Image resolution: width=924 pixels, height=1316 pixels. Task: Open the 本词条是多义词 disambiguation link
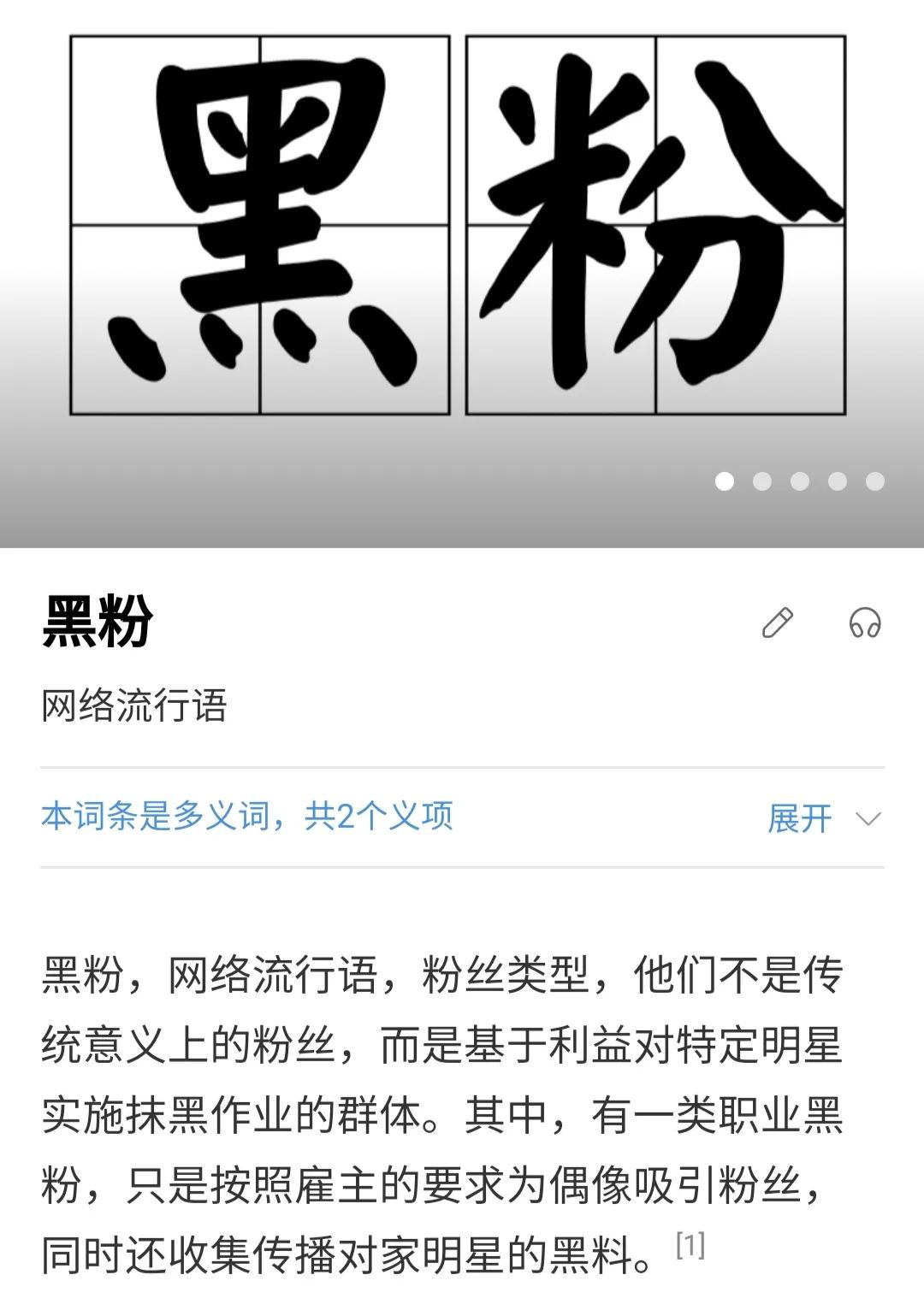coord(247,817)
